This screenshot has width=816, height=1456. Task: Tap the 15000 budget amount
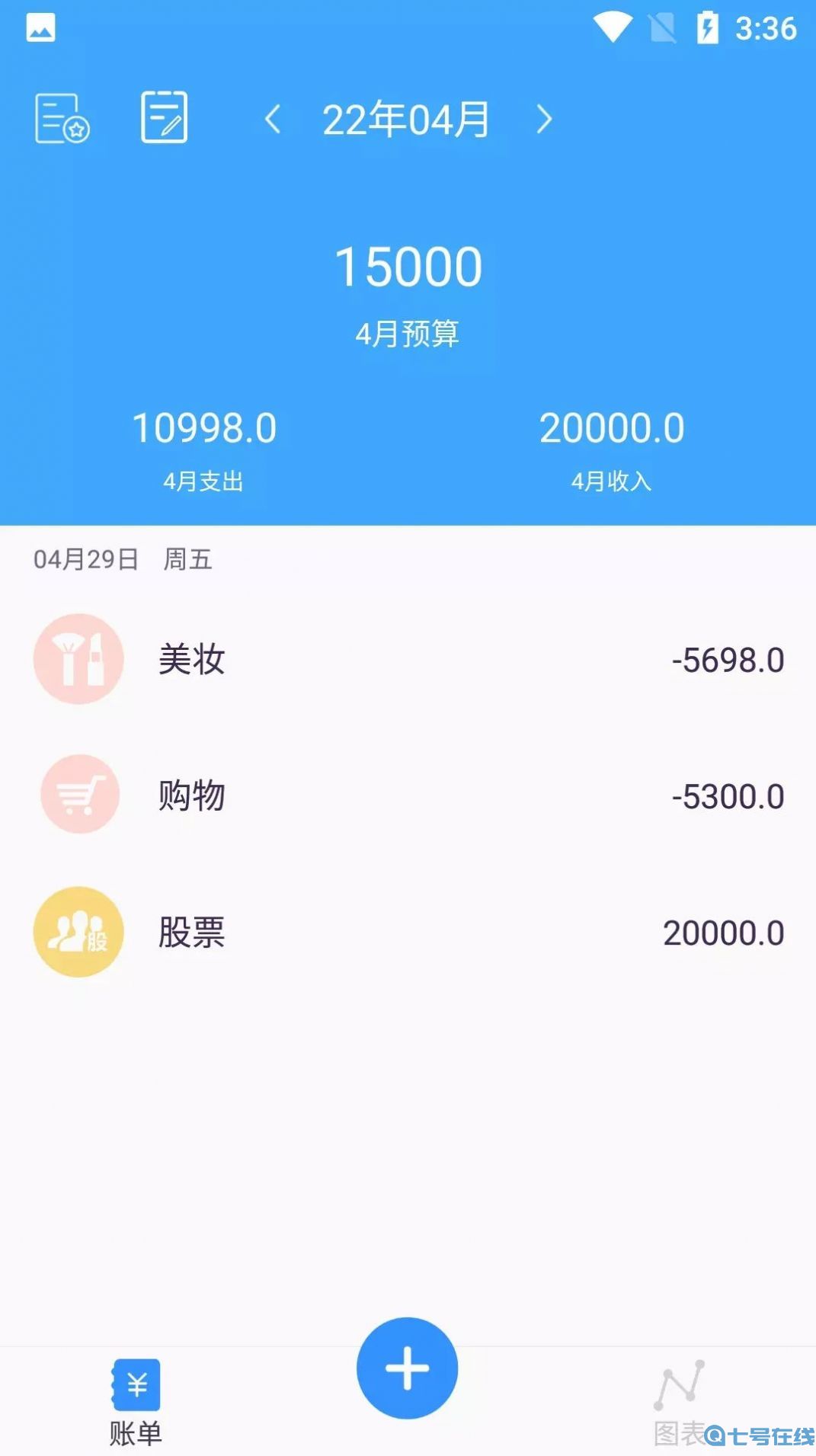(408, 265)
